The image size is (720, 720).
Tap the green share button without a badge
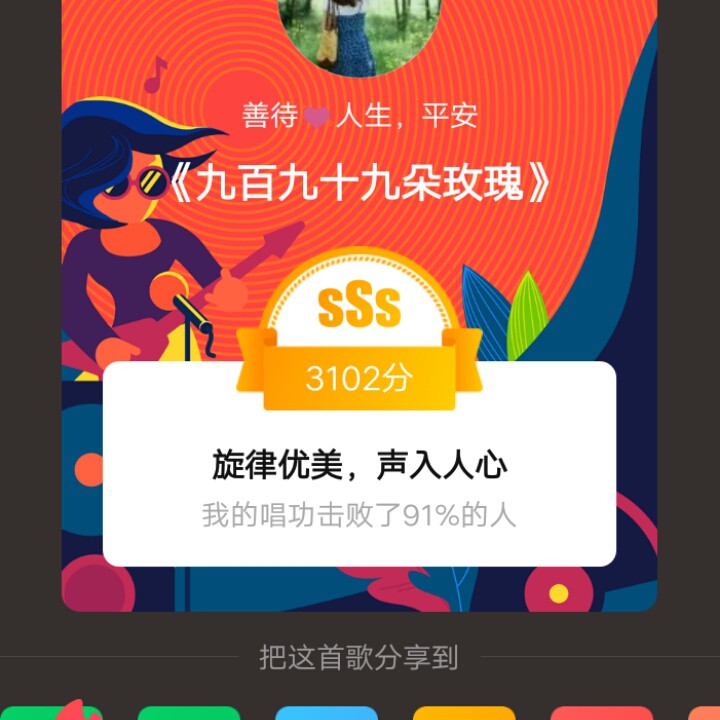(x=189, y=713)
